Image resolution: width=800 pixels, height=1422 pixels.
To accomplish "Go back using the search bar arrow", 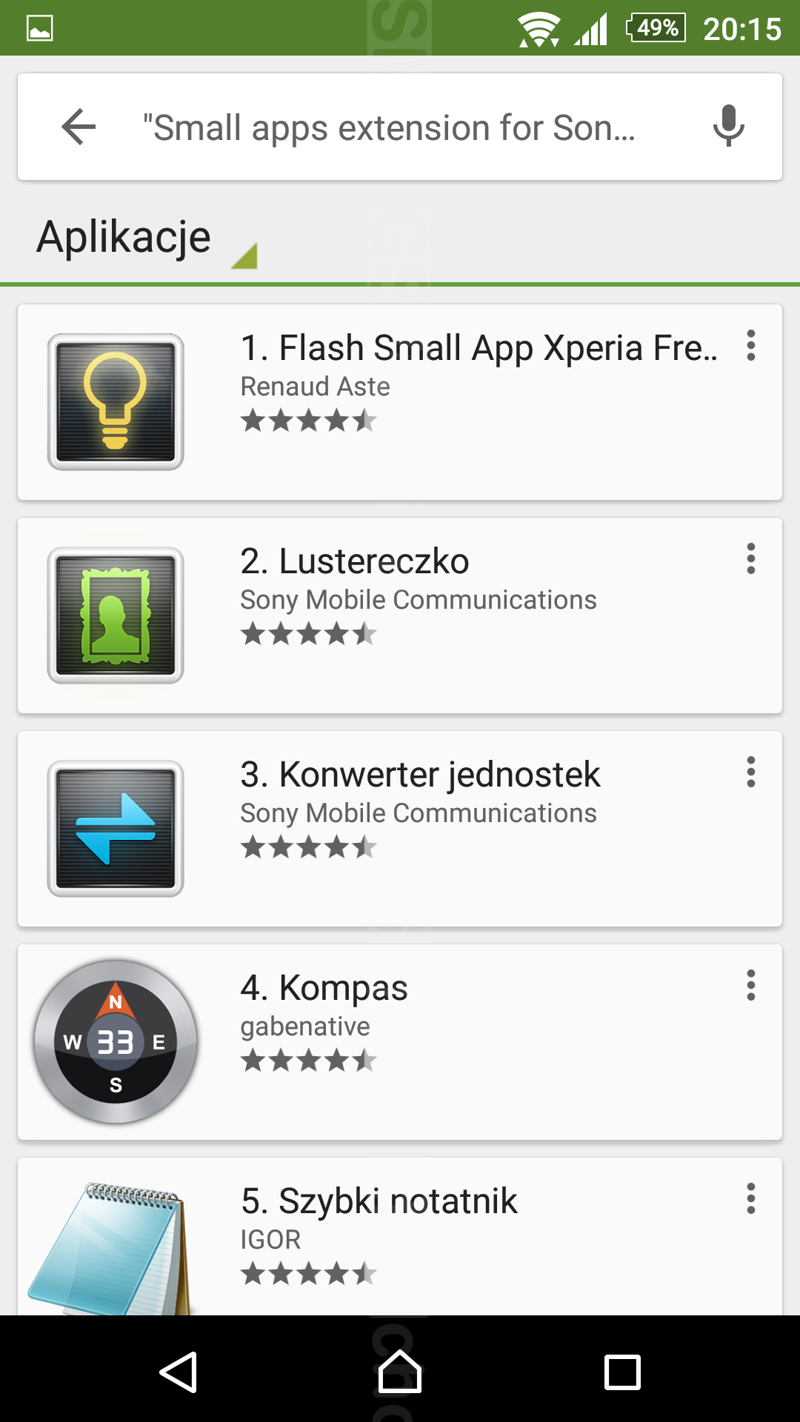I will point(78,127).
